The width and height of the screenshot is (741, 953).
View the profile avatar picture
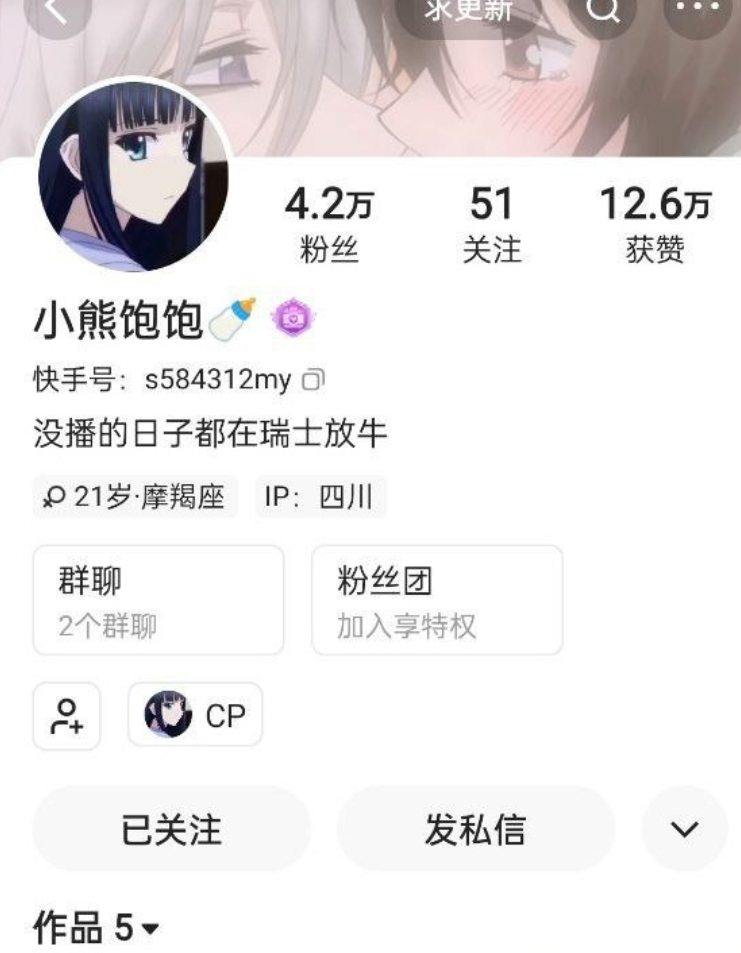point(134,177)
